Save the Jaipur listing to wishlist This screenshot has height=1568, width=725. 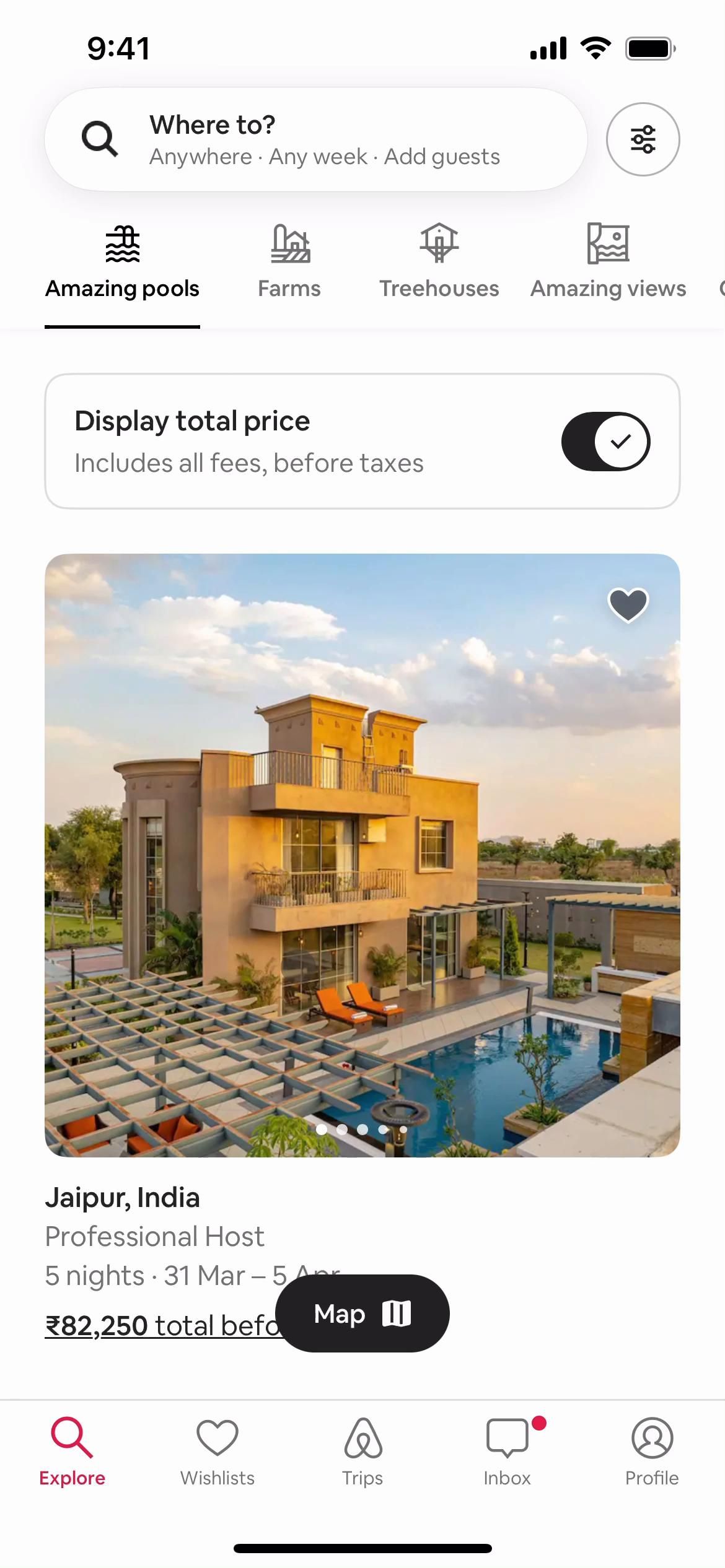pyautogui.click(x=628, y=604)
